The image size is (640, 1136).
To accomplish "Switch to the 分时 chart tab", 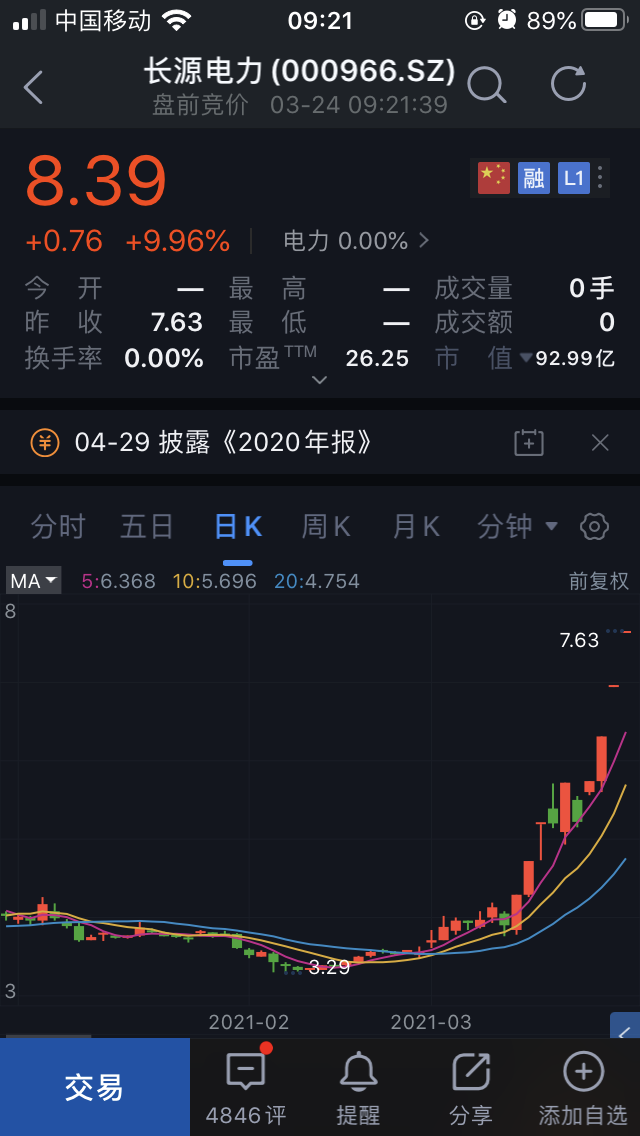I will [58, 527].
